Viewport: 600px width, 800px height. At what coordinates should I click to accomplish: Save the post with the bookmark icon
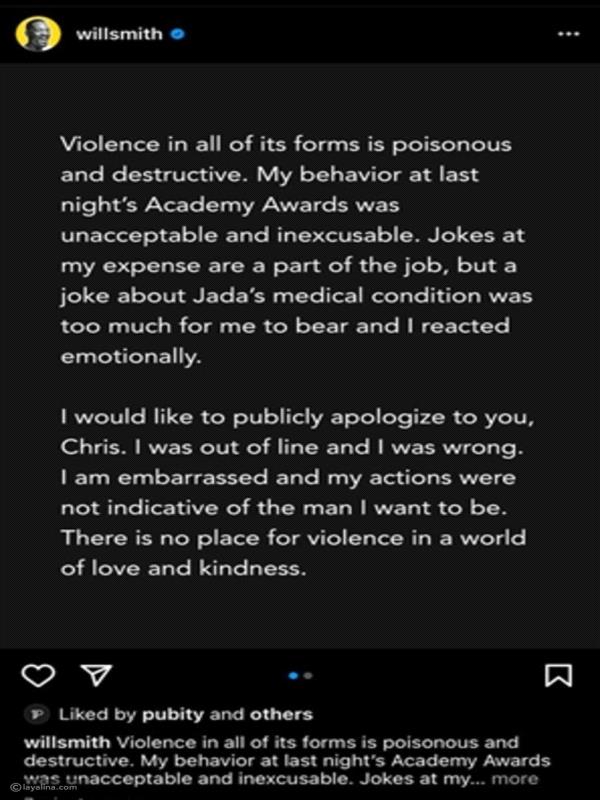click(x=558, y=676)
